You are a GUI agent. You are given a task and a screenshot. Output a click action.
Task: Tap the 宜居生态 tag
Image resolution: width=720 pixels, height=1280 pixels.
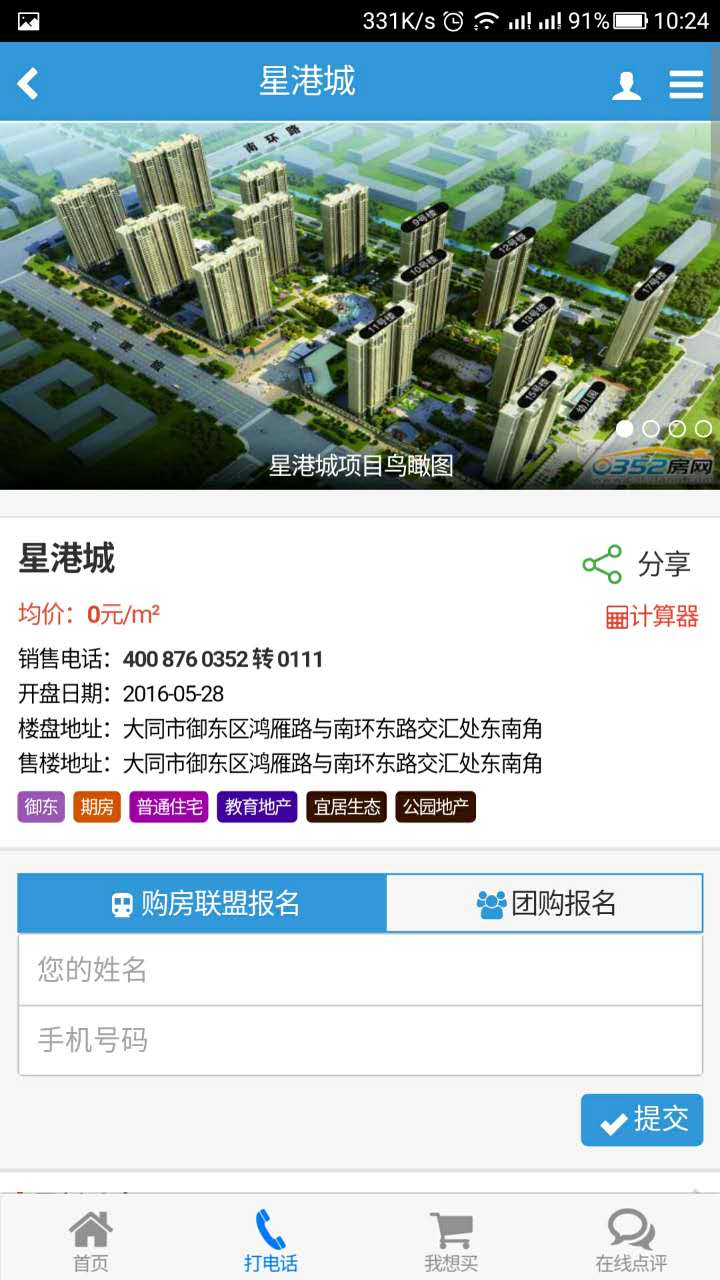(345, 806)
